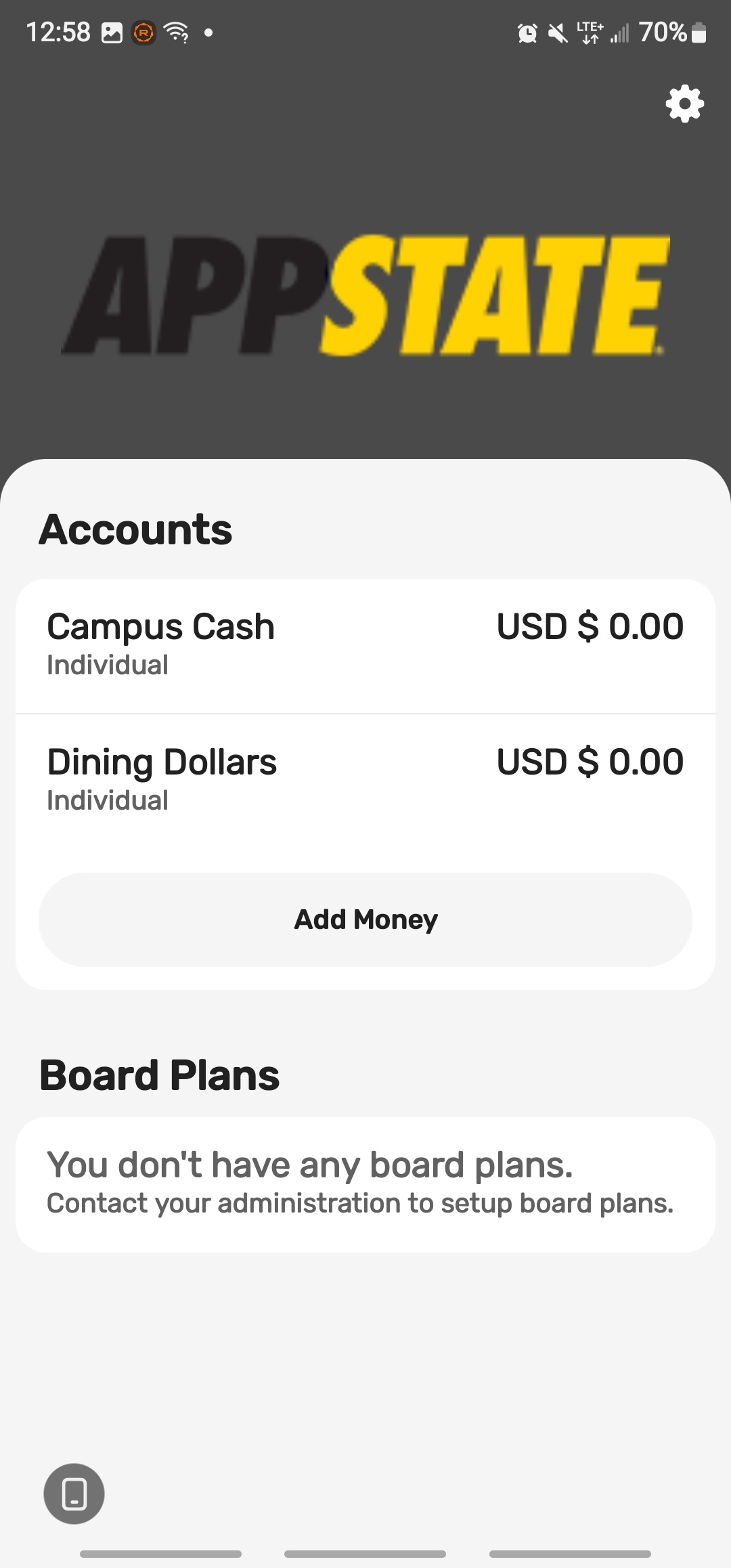Open the Dining Dollars account
Image resolution: width=731 pixels, height=1568 pixels.
coord(365,780)
